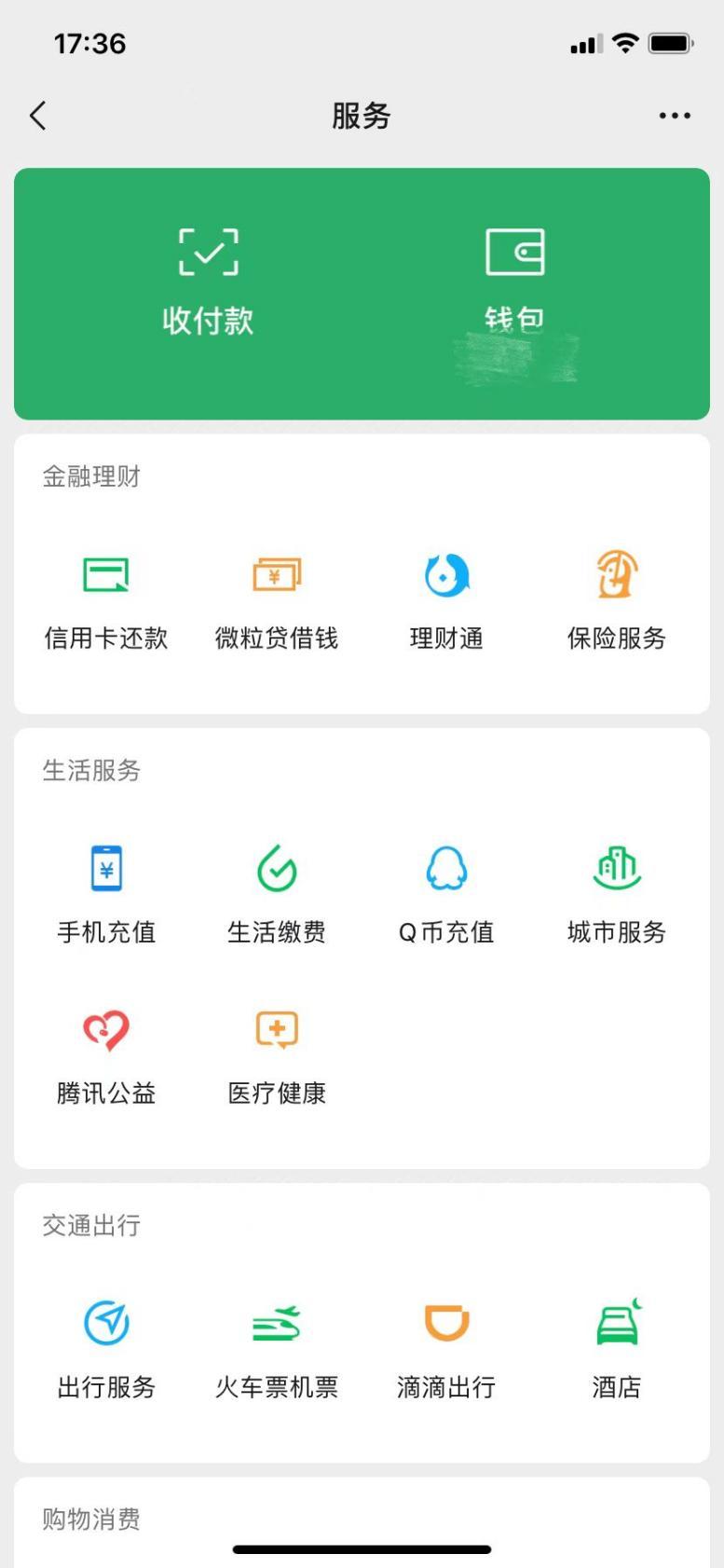Image resolution: width=724 pixels, height=1568 pixels.
Task: Open 酒店 hotel booking
Action: point(616,1350)
